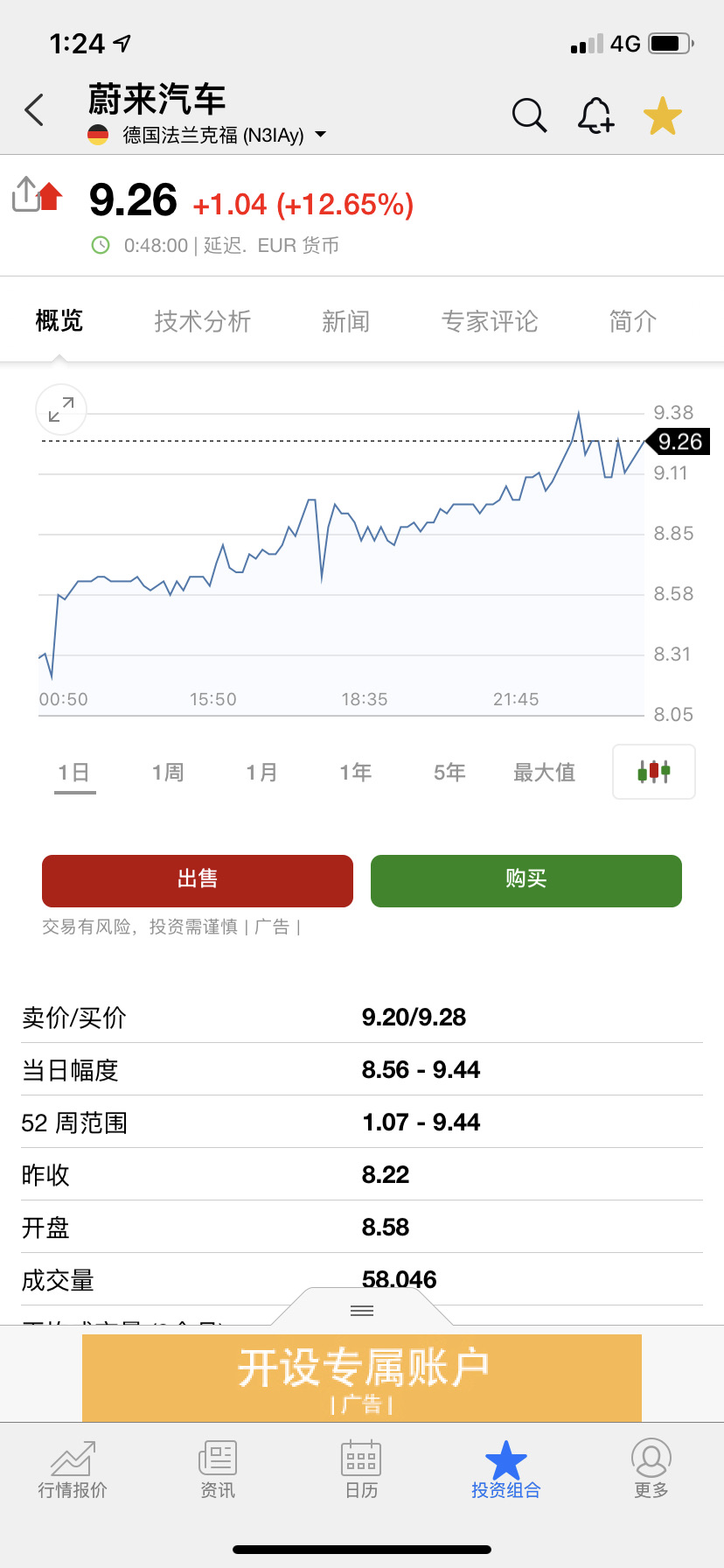Screen dimensions: 724x1568
Task: Expand the chart to fullscreen
Action: (x=61, y=409)
